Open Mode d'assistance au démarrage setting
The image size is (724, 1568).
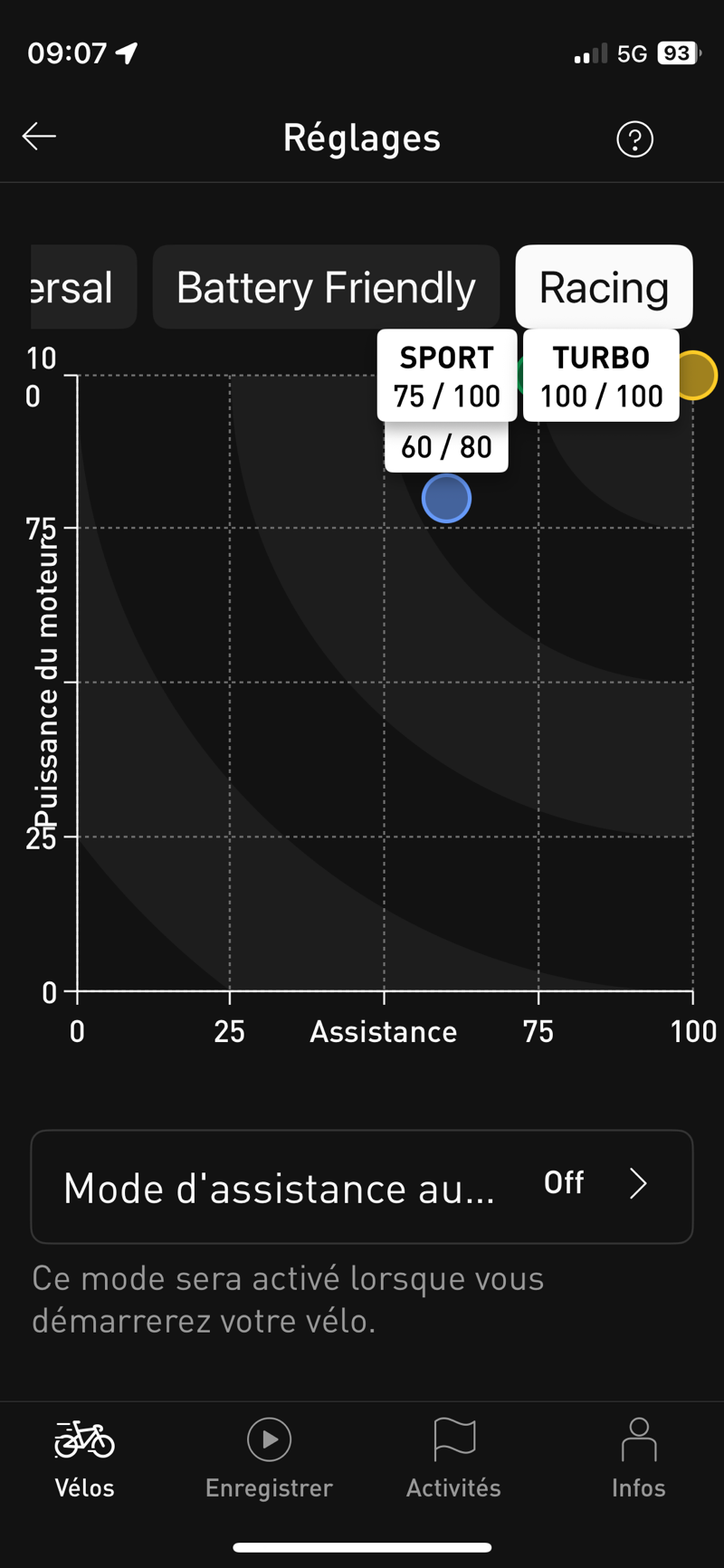pyautogui.click(x=362, y=1186)
